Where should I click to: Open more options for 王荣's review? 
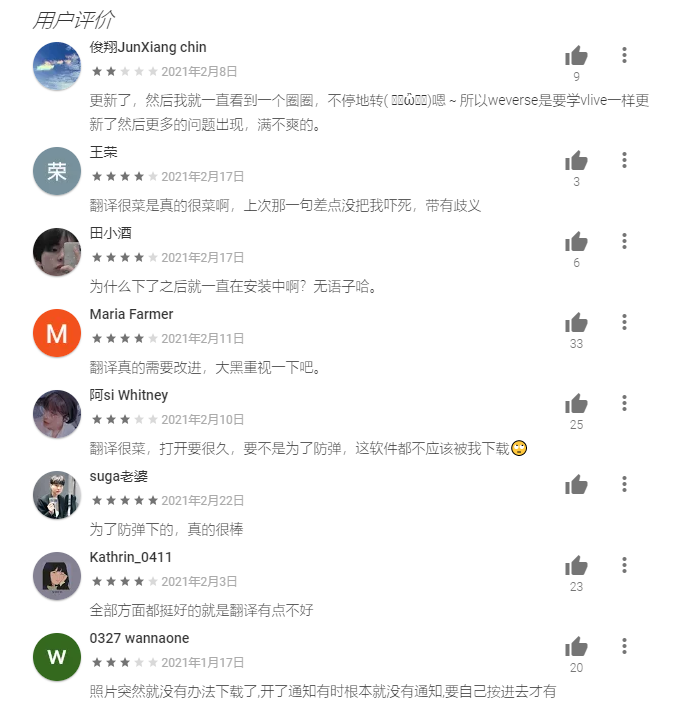[624, 160]
